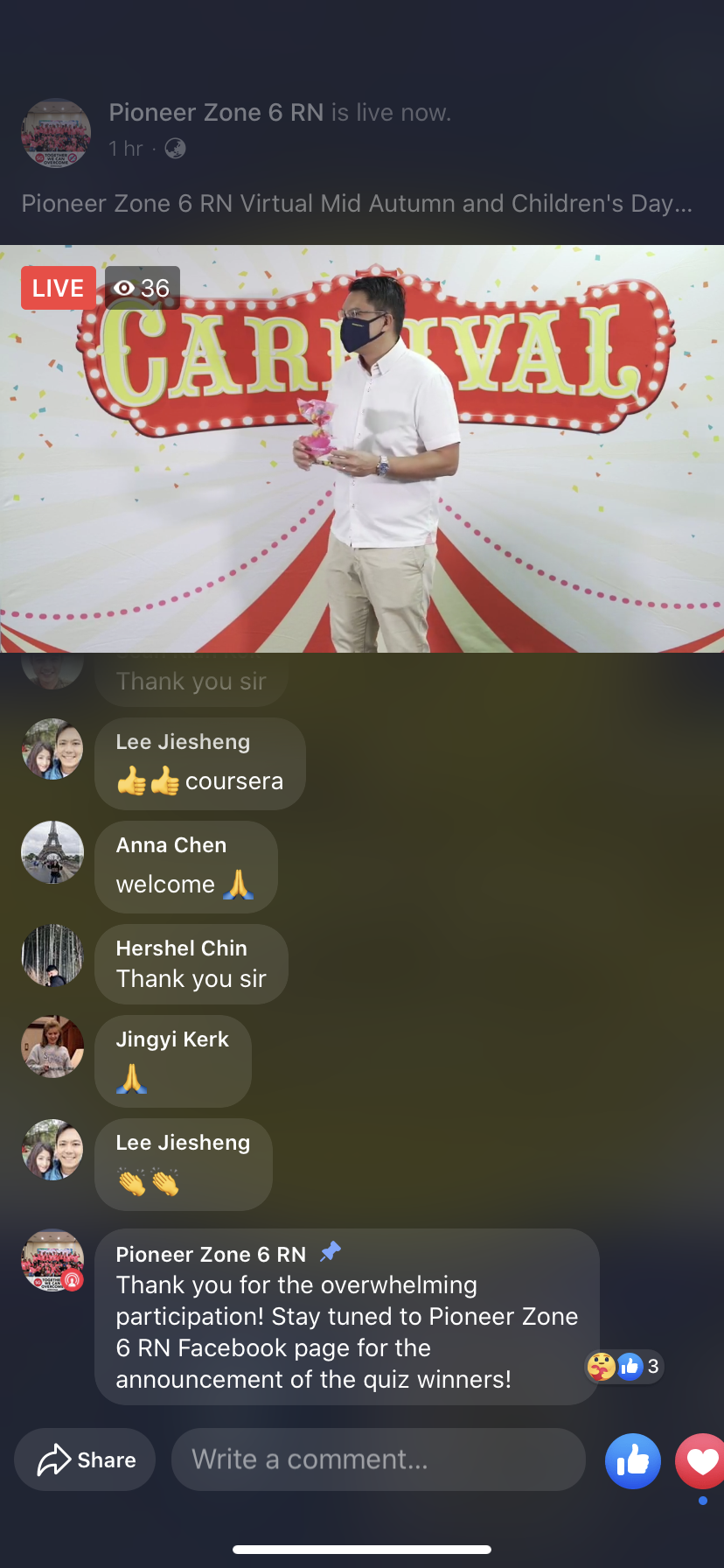The height and width of the screenshot is (1568, 724).
Task: Open Hershel Chin's profile from the comment
Action: pos(181,948)
